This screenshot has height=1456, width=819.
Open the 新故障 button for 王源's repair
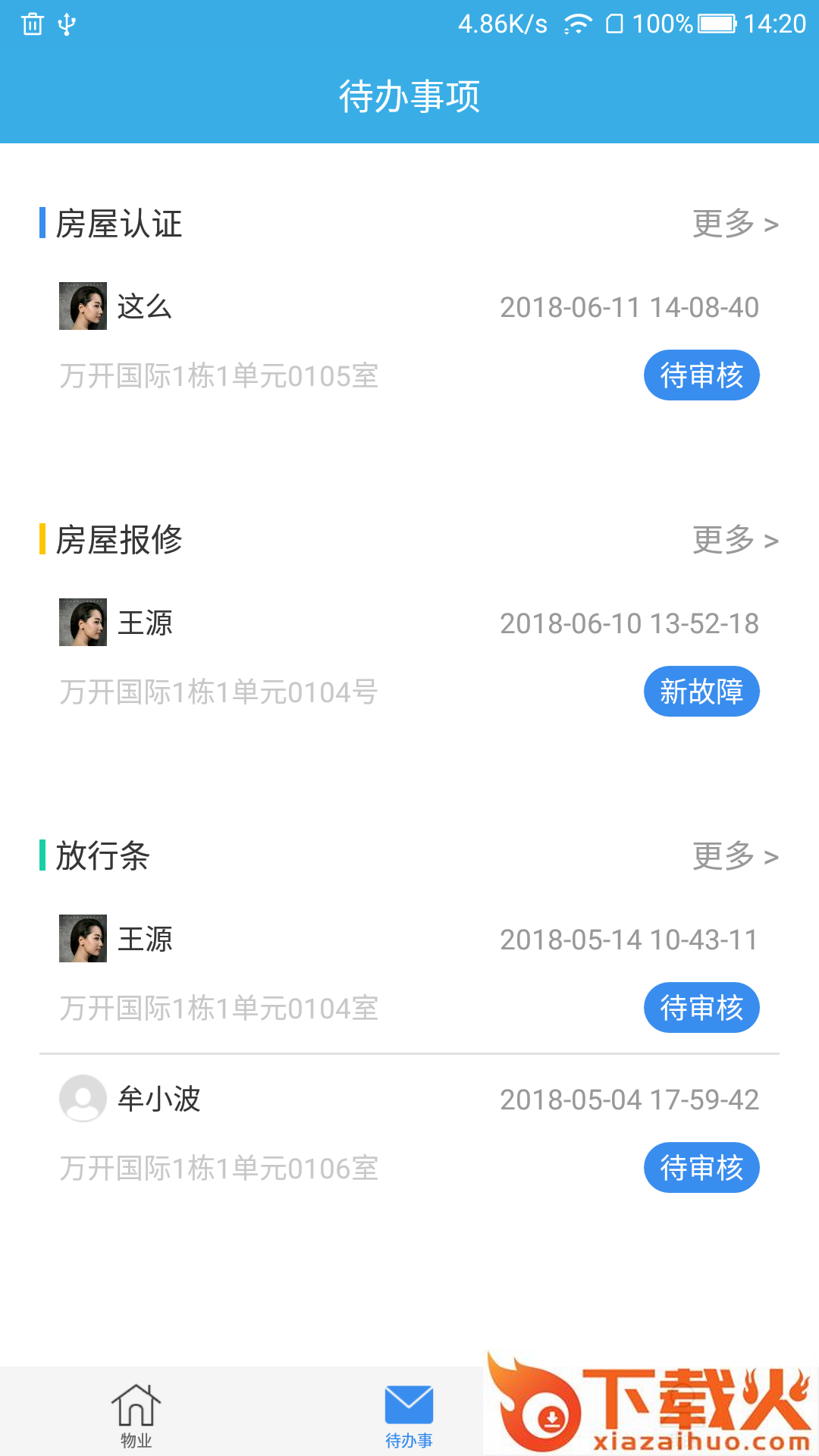pos(701,691)
